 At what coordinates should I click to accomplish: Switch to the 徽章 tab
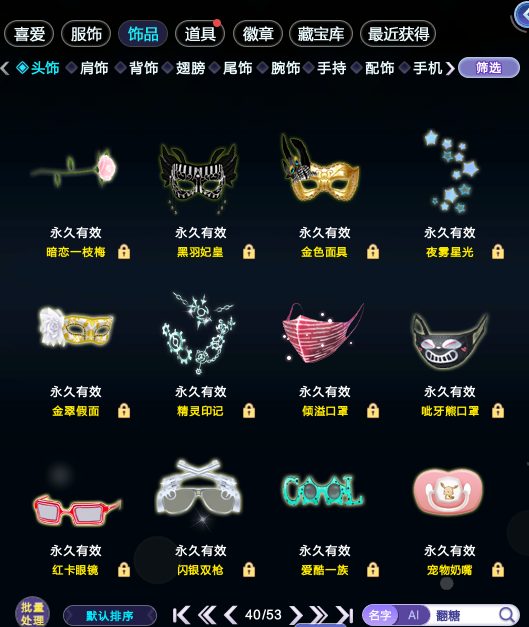tap(258, 34)
